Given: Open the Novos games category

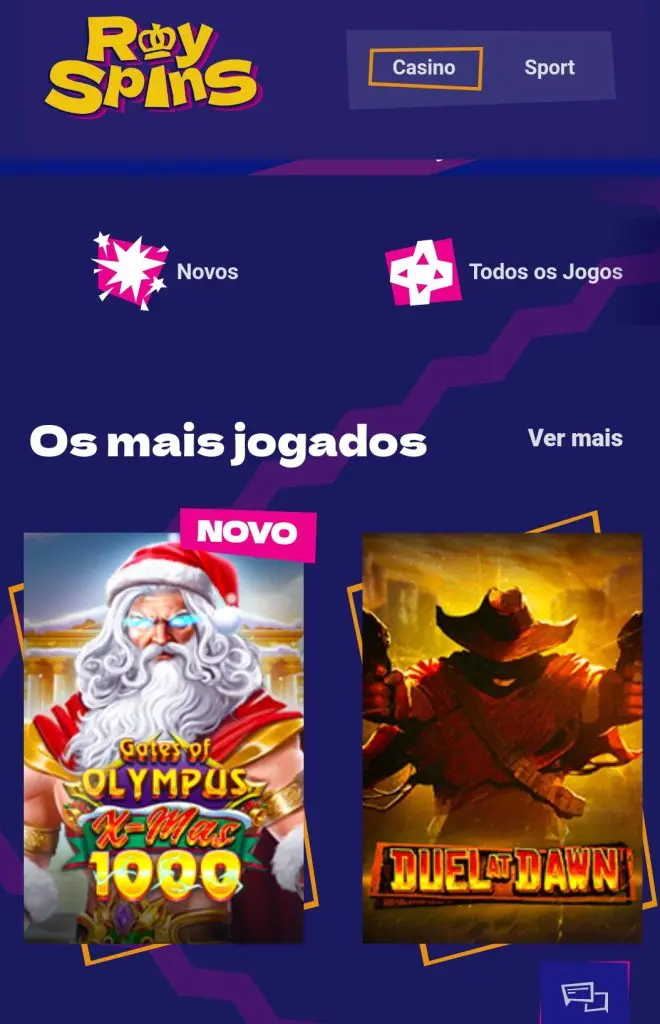Looking at the screenshot, I should click(x=166, y=271).
